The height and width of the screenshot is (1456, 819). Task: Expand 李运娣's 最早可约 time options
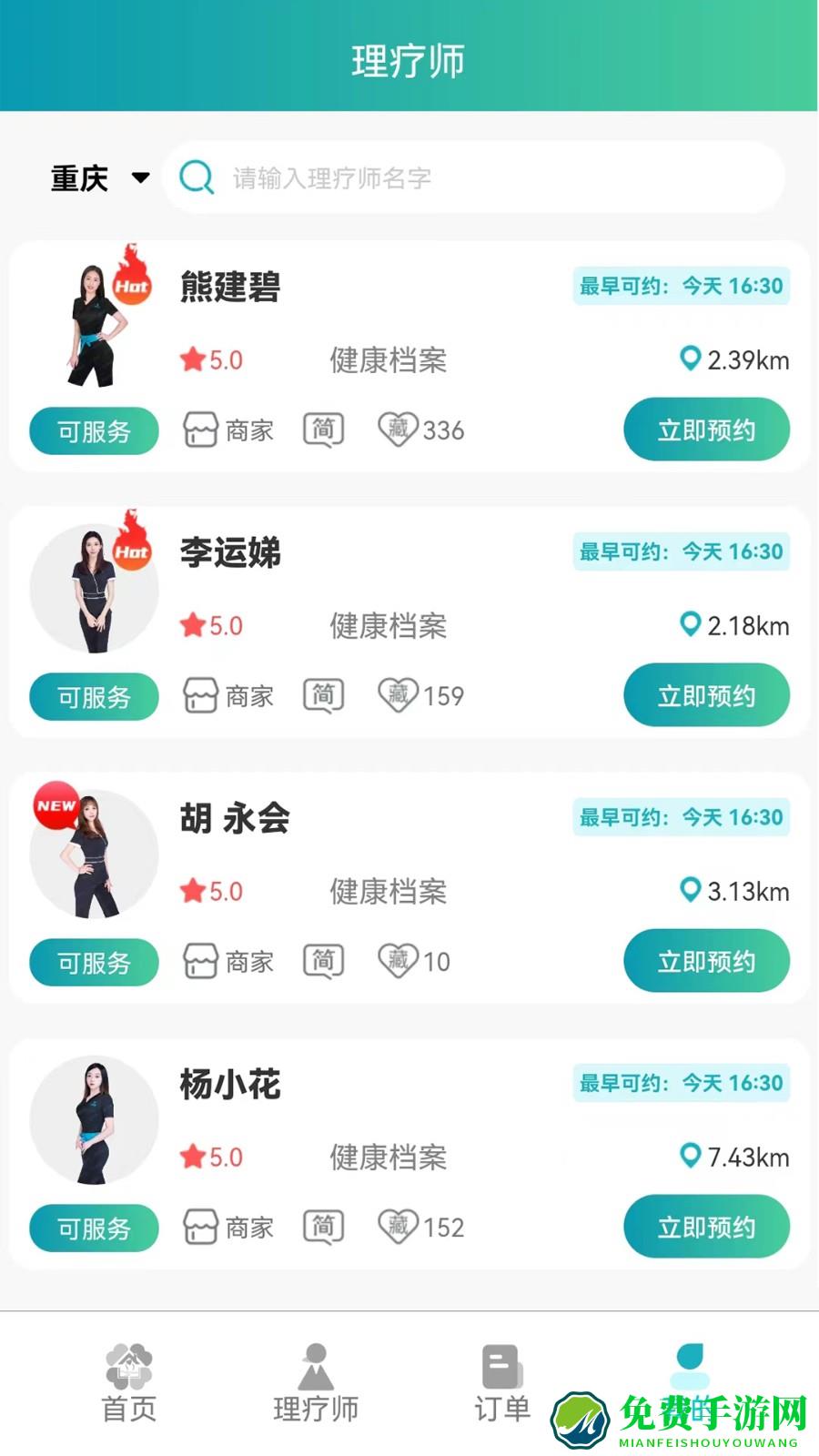(681, 551)
